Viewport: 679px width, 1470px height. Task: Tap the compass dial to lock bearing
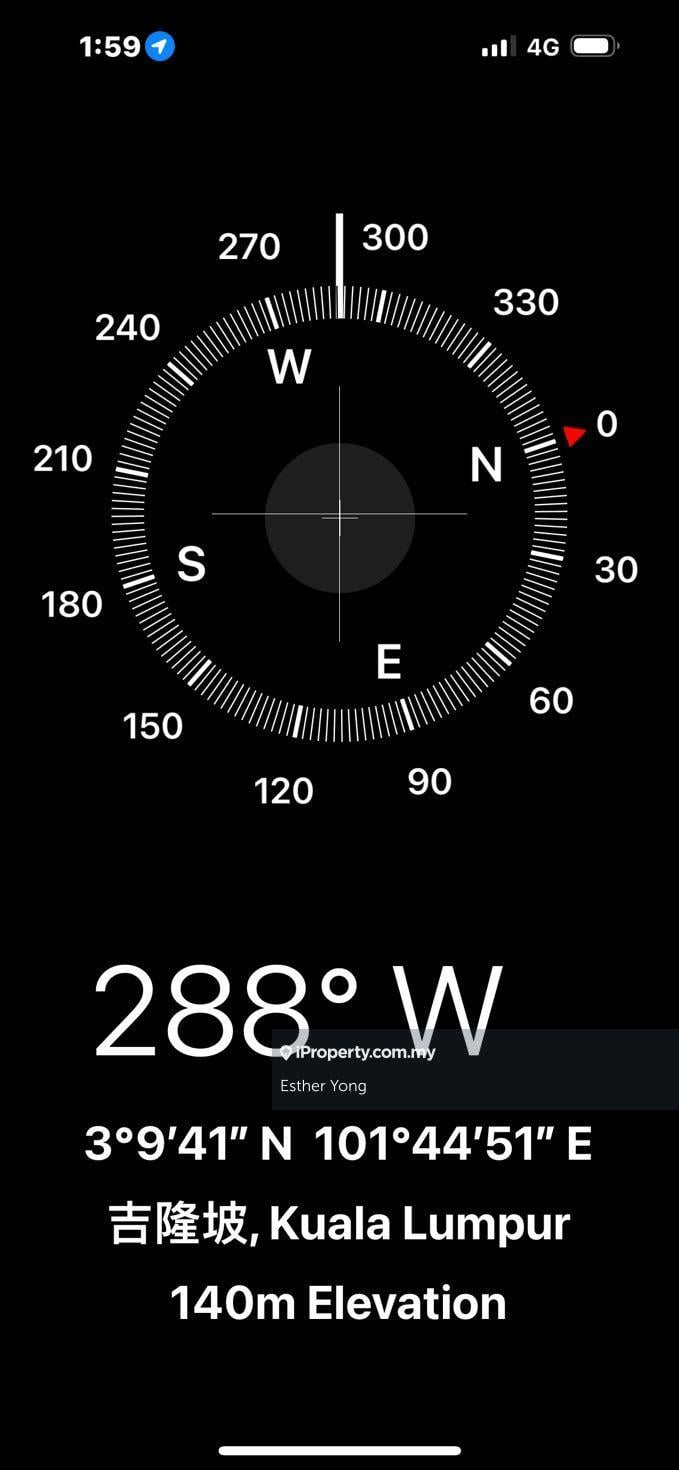pyautogui.click(x=339, y=516)
